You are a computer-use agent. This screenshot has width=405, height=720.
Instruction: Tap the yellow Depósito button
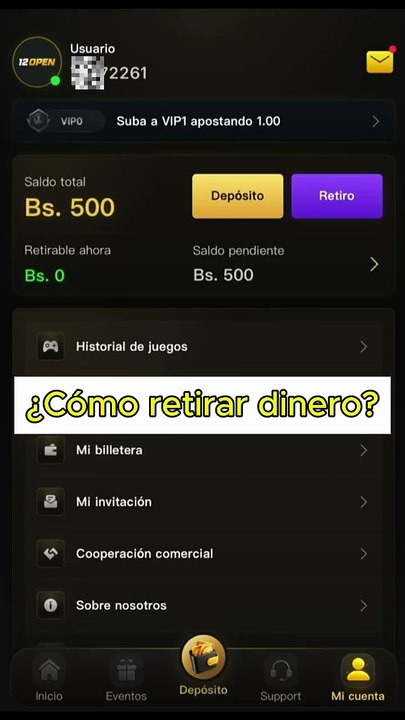(x=237, y=196)
